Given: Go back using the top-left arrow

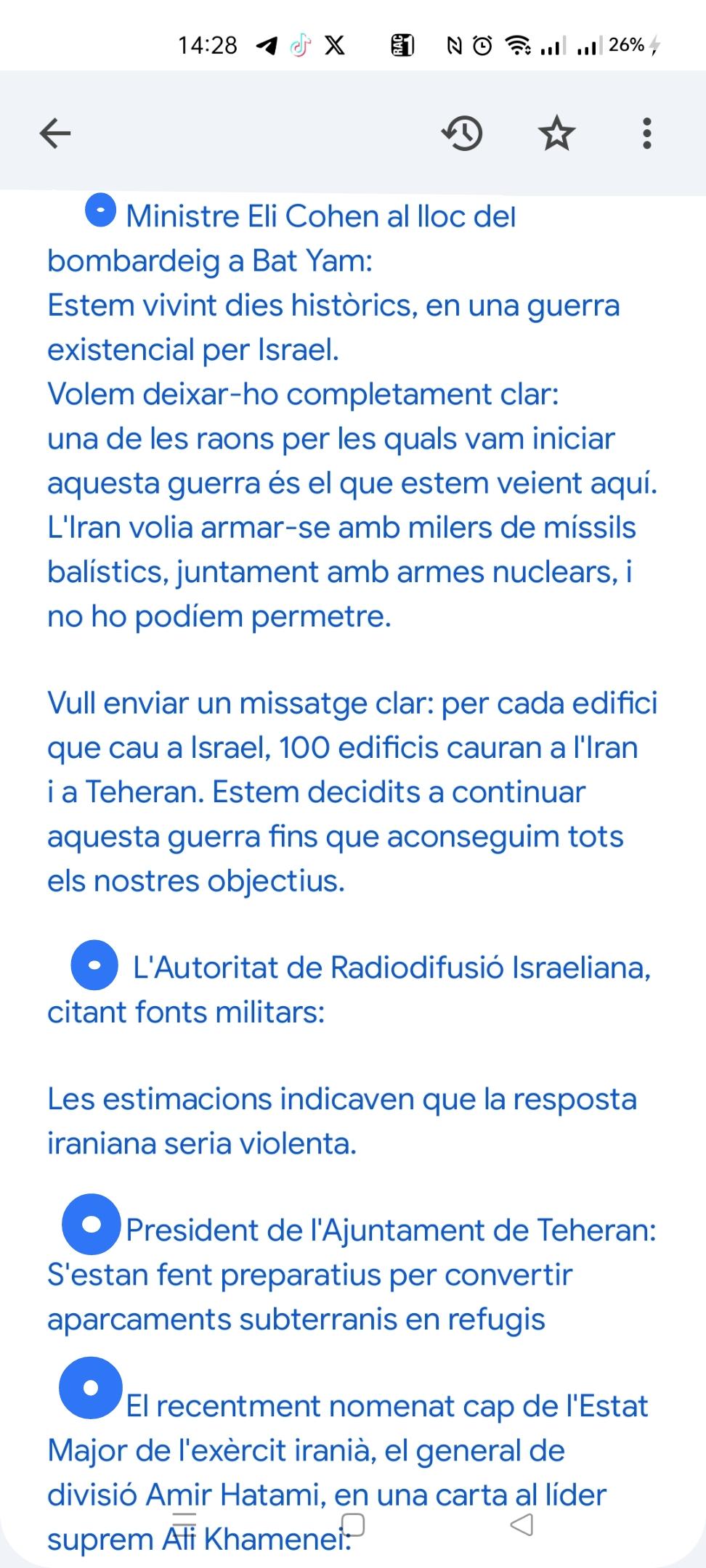Looking at the screenshot, I should 55,134.
